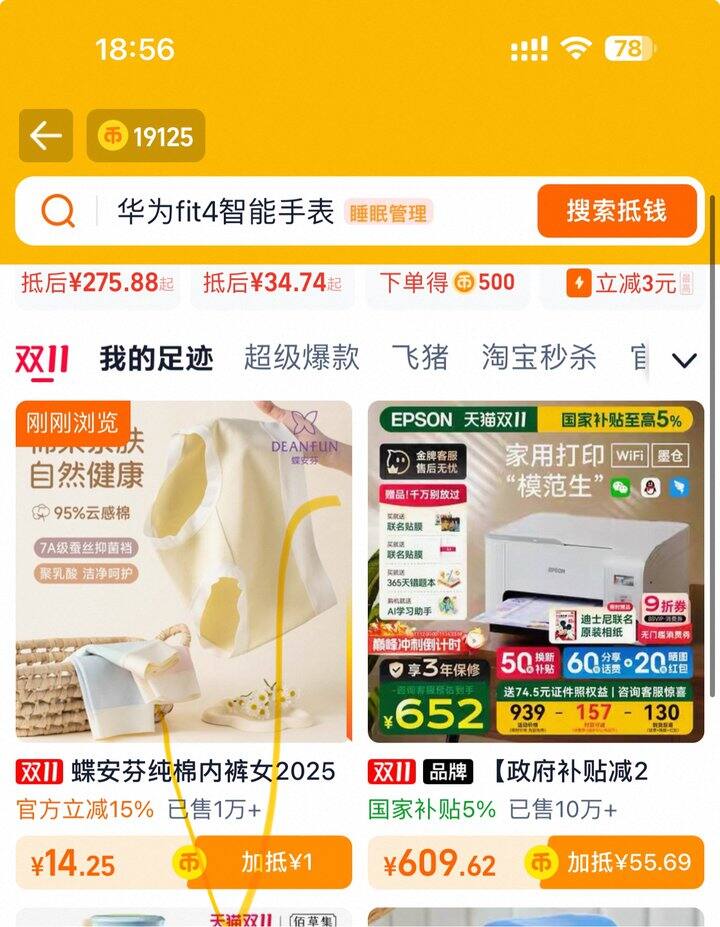The height and width of the screenshot is (927, 720).
Task: Tap 加抵¥1 on the 蝶安芬 item
Action: pos(270,862)
